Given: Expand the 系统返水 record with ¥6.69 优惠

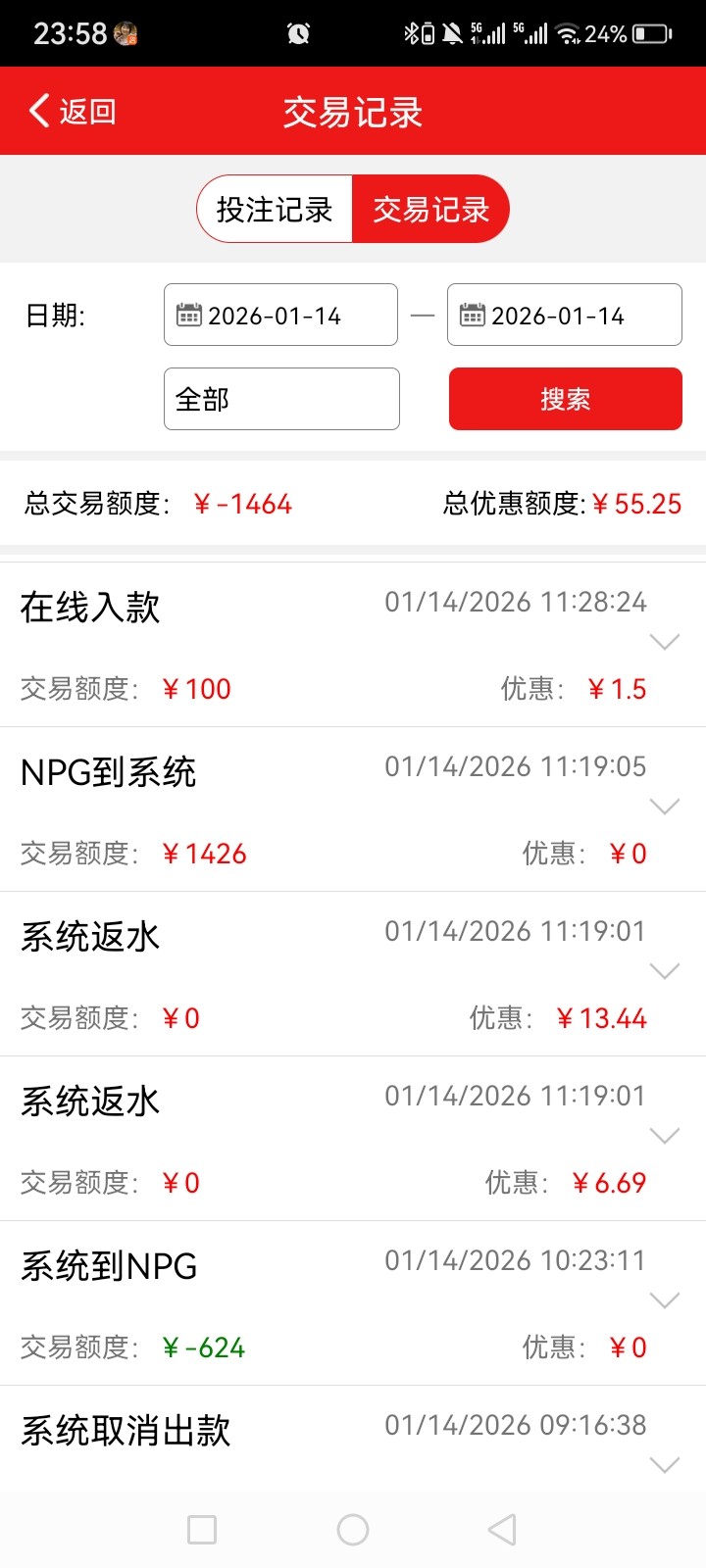Looking at the screenshot, I should [665, 1136].
